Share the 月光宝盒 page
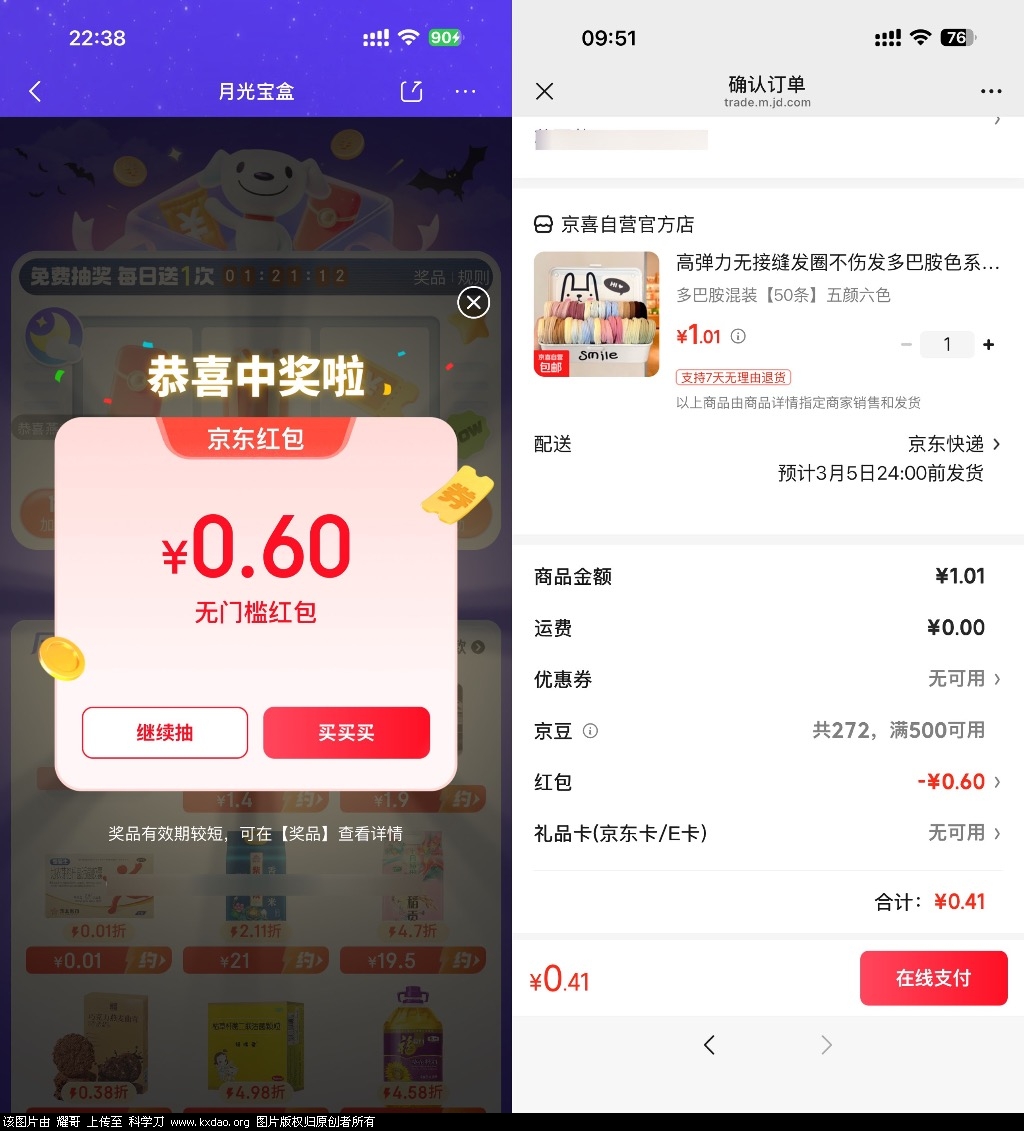The image size is (1024, 1131). click(x=411, y=92)
